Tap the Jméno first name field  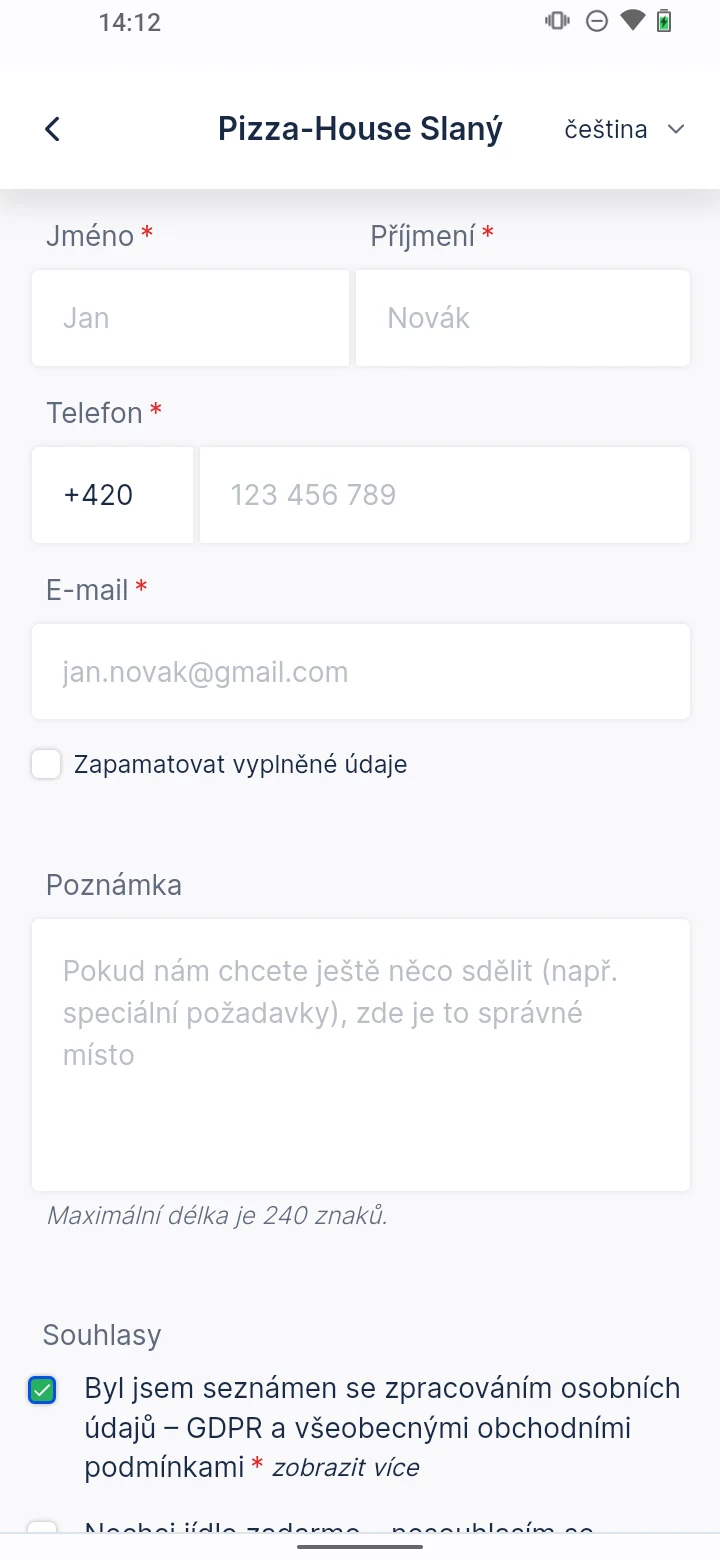pos(191,318)
